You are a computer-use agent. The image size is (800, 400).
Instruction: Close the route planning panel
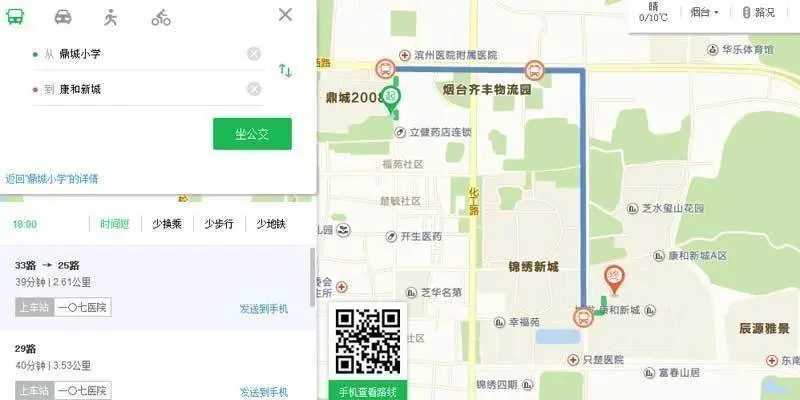285,14
